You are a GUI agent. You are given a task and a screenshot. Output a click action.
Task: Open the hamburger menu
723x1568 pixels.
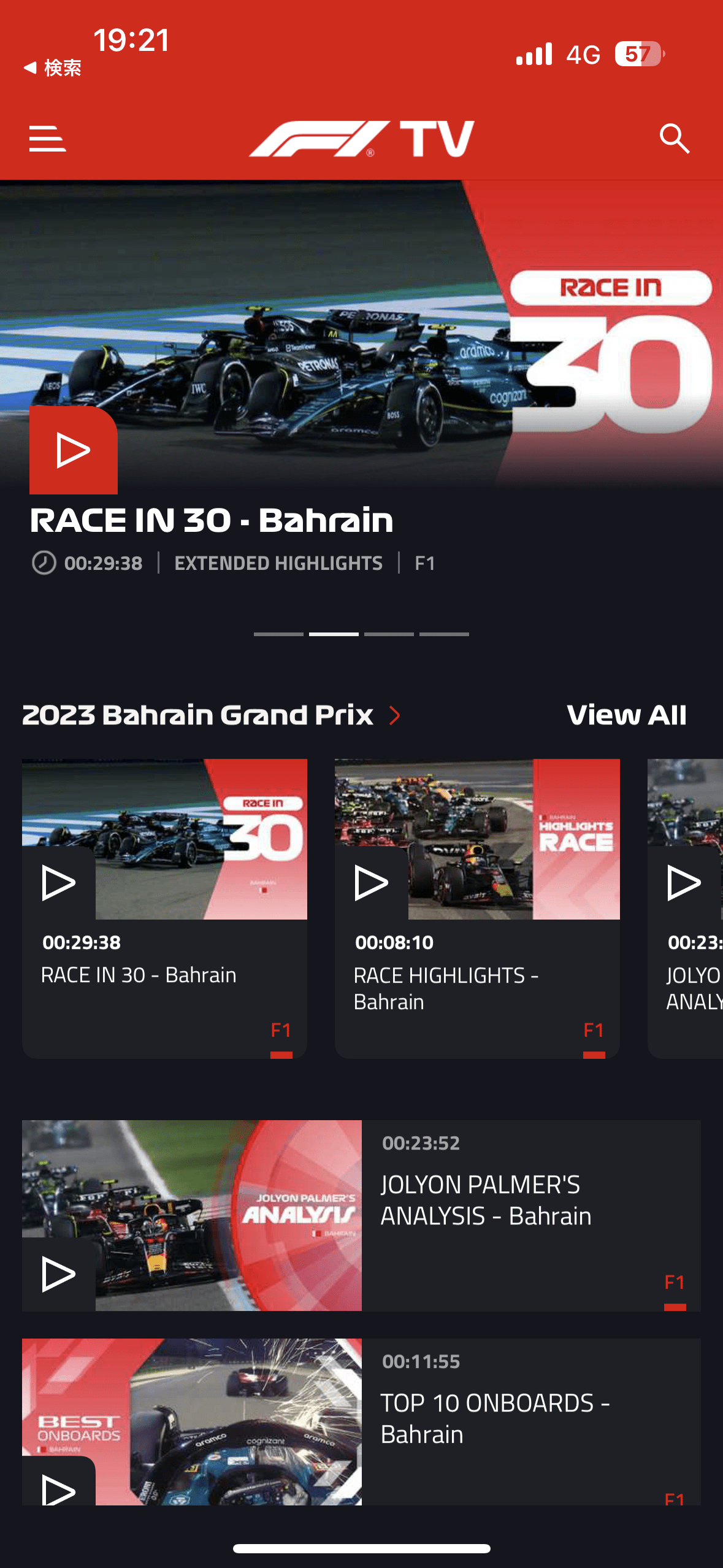47,139
